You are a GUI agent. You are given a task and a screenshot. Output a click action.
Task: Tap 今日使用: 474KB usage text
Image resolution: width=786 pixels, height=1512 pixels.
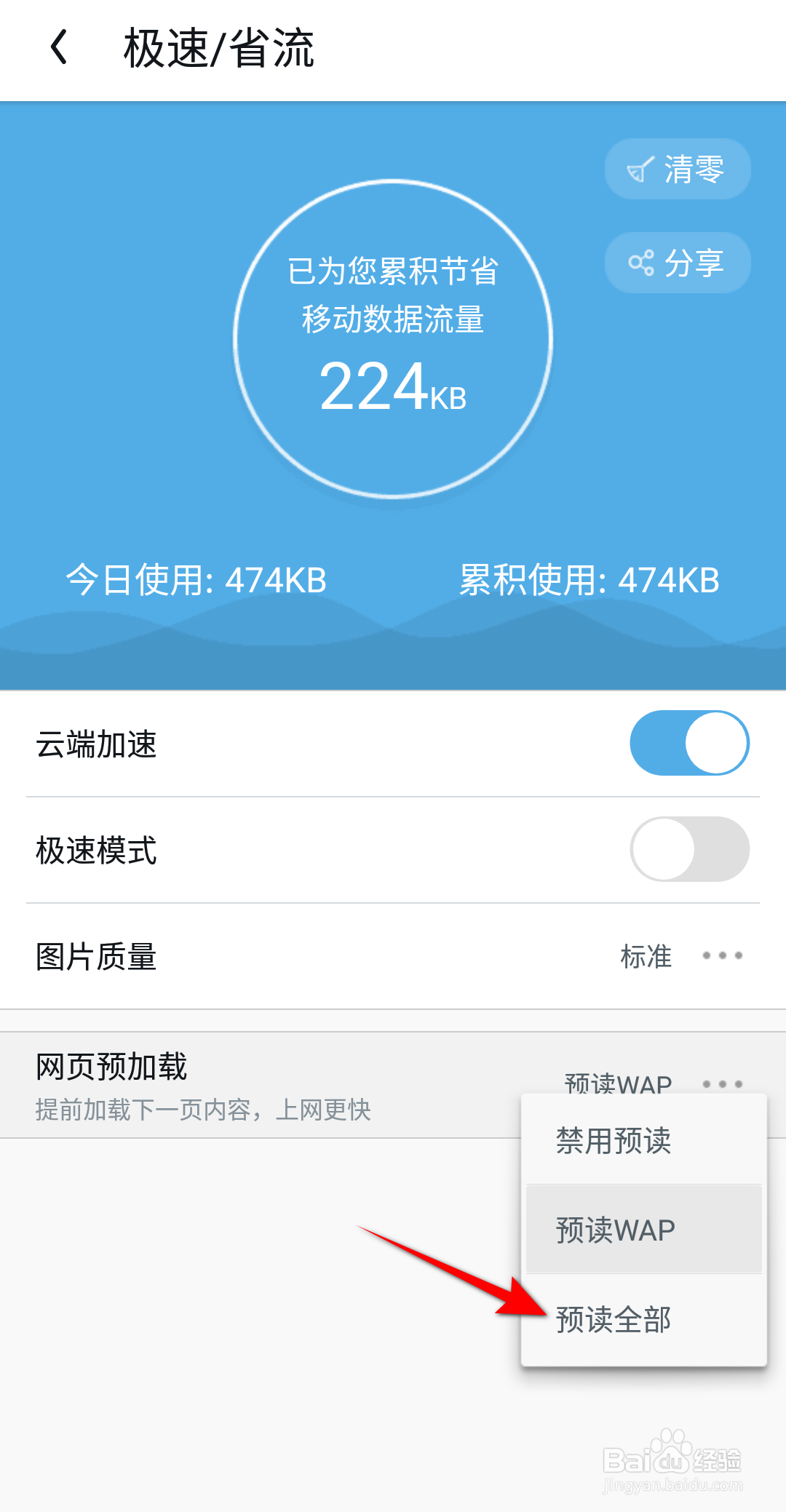coord(196,580)
